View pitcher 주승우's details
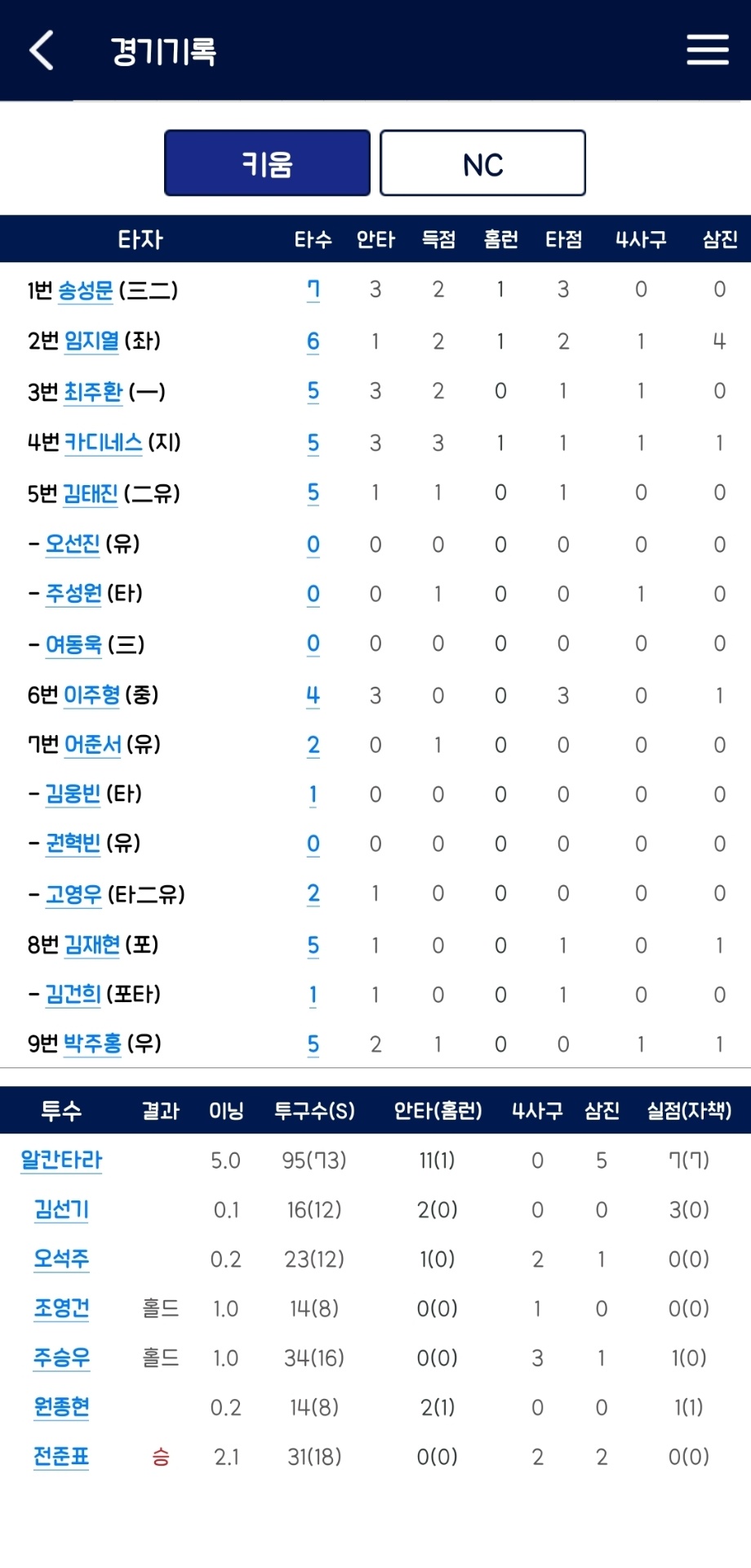751x1568 pixels. click(61, 1357)
